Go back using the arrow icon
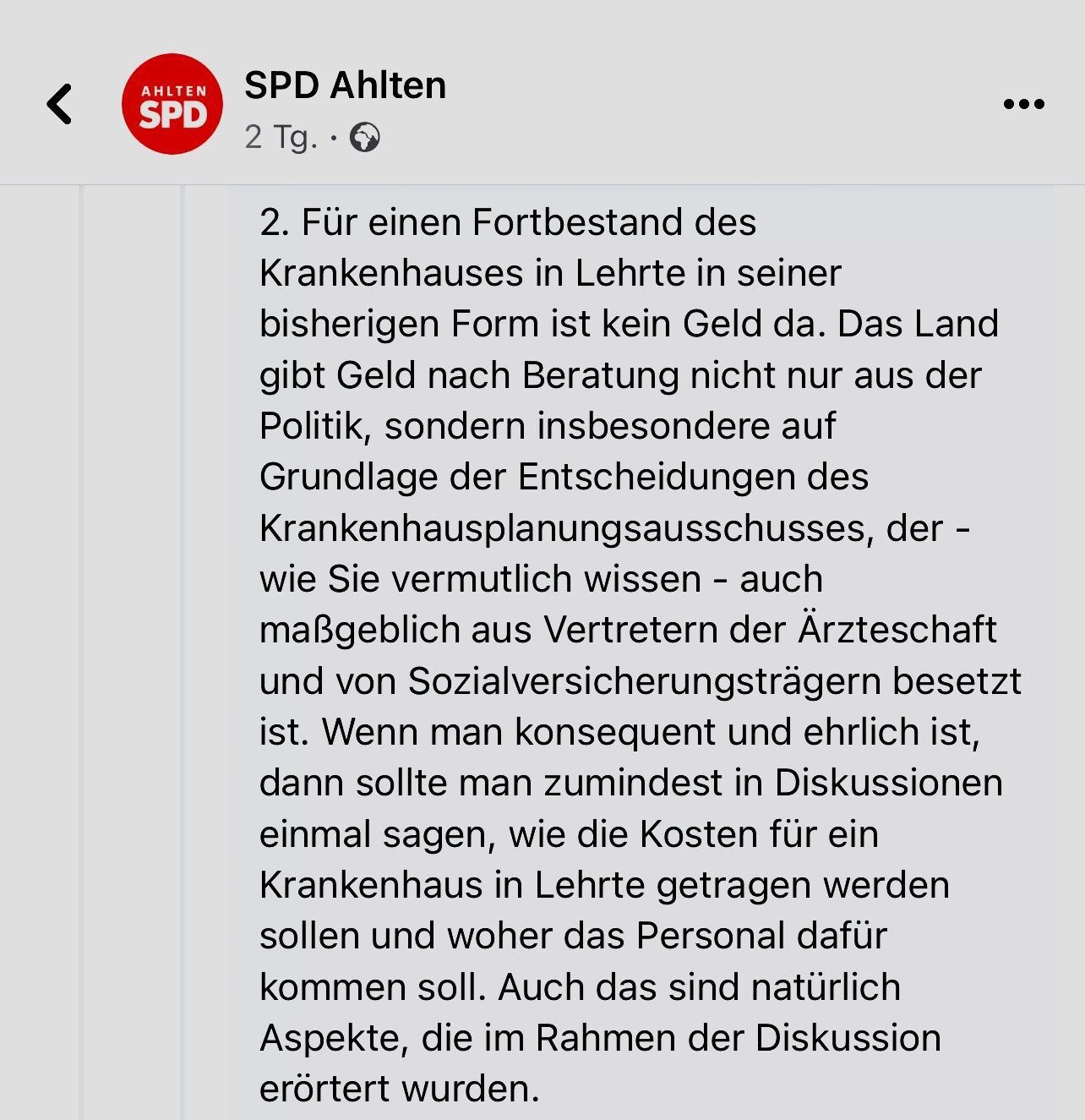The image size is (1085, 1120). pos(59,104)
